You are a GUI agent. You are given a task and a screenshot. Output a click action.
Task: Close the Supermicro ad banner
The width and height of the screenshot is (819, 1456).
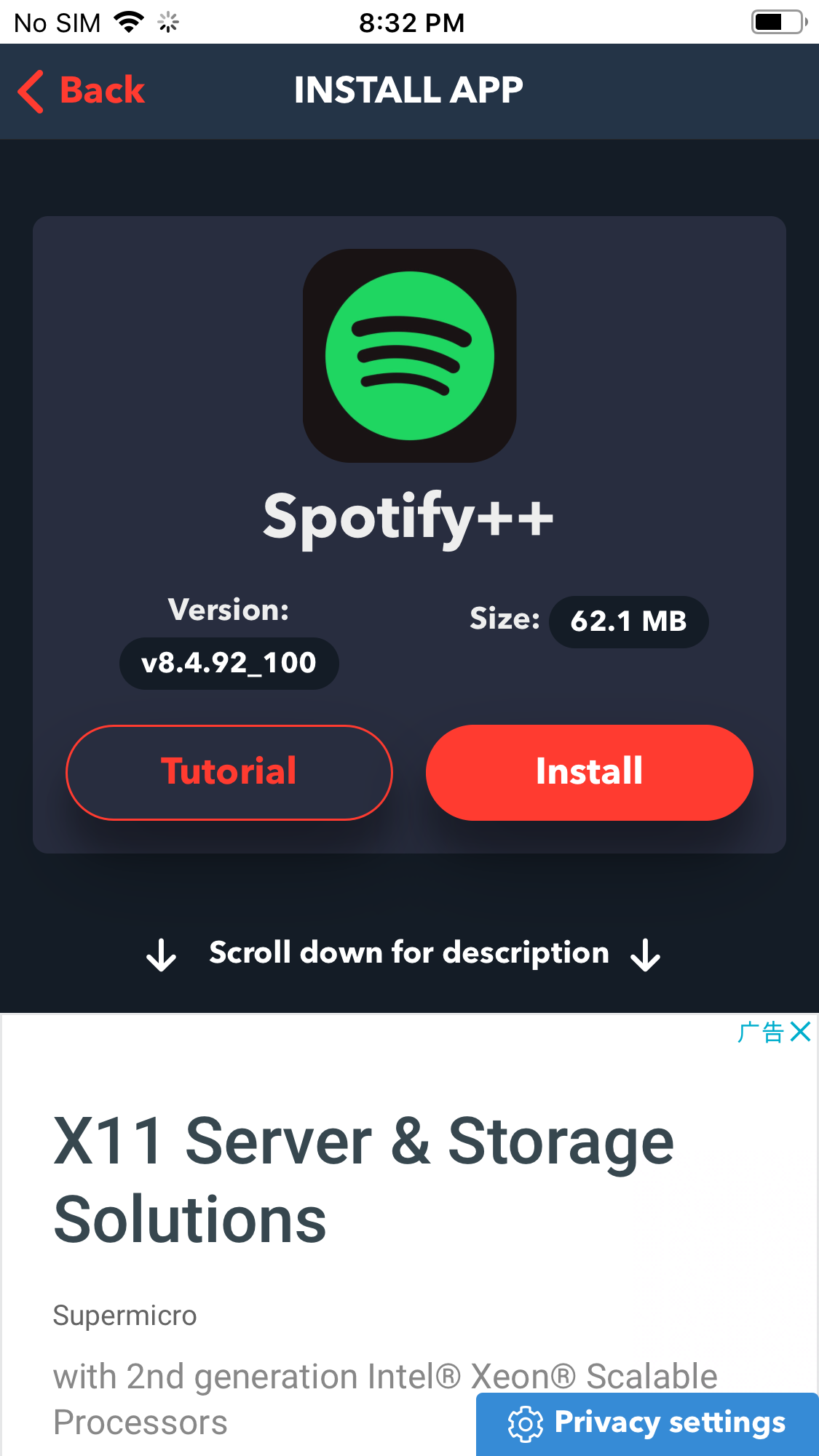[800, 1032]
